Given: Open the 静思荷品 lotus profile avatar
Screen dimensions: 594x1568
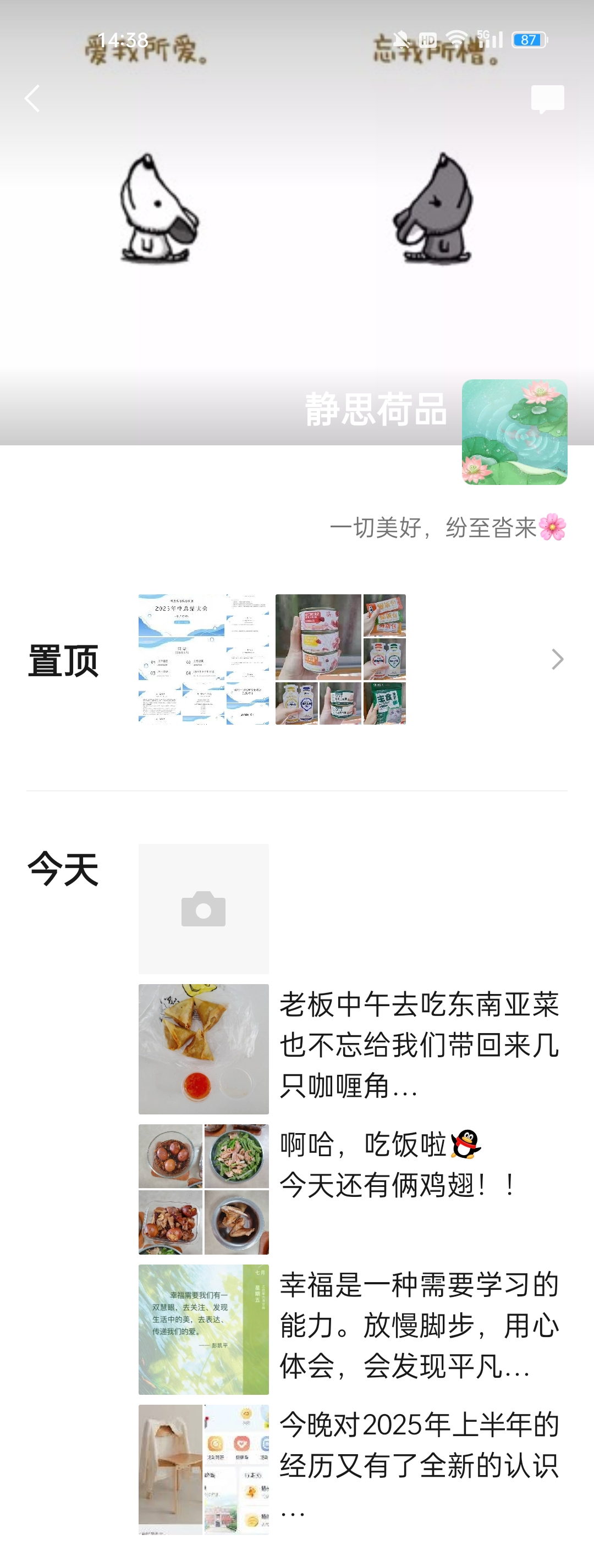Looking at the screenshot, I should [x=514, y=432].
